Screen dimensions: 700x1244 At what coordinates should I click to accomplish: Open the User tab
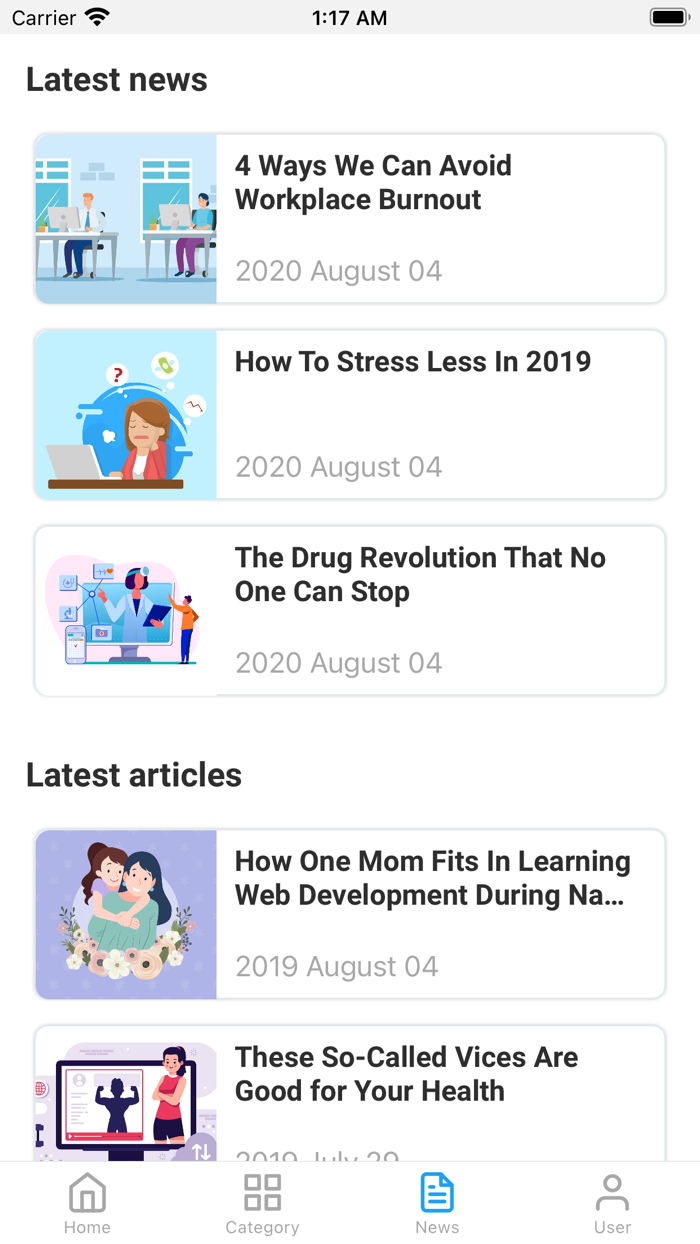[612, 1203]
